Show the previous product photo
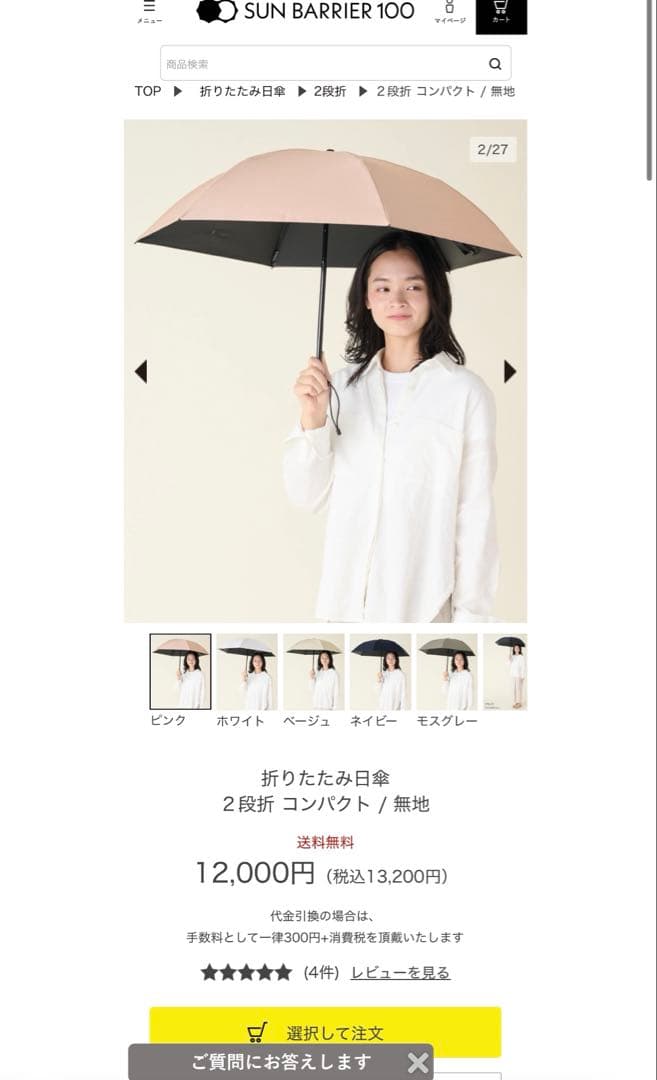Screen dimensions: 657x1080 click(x=141, y=371)
